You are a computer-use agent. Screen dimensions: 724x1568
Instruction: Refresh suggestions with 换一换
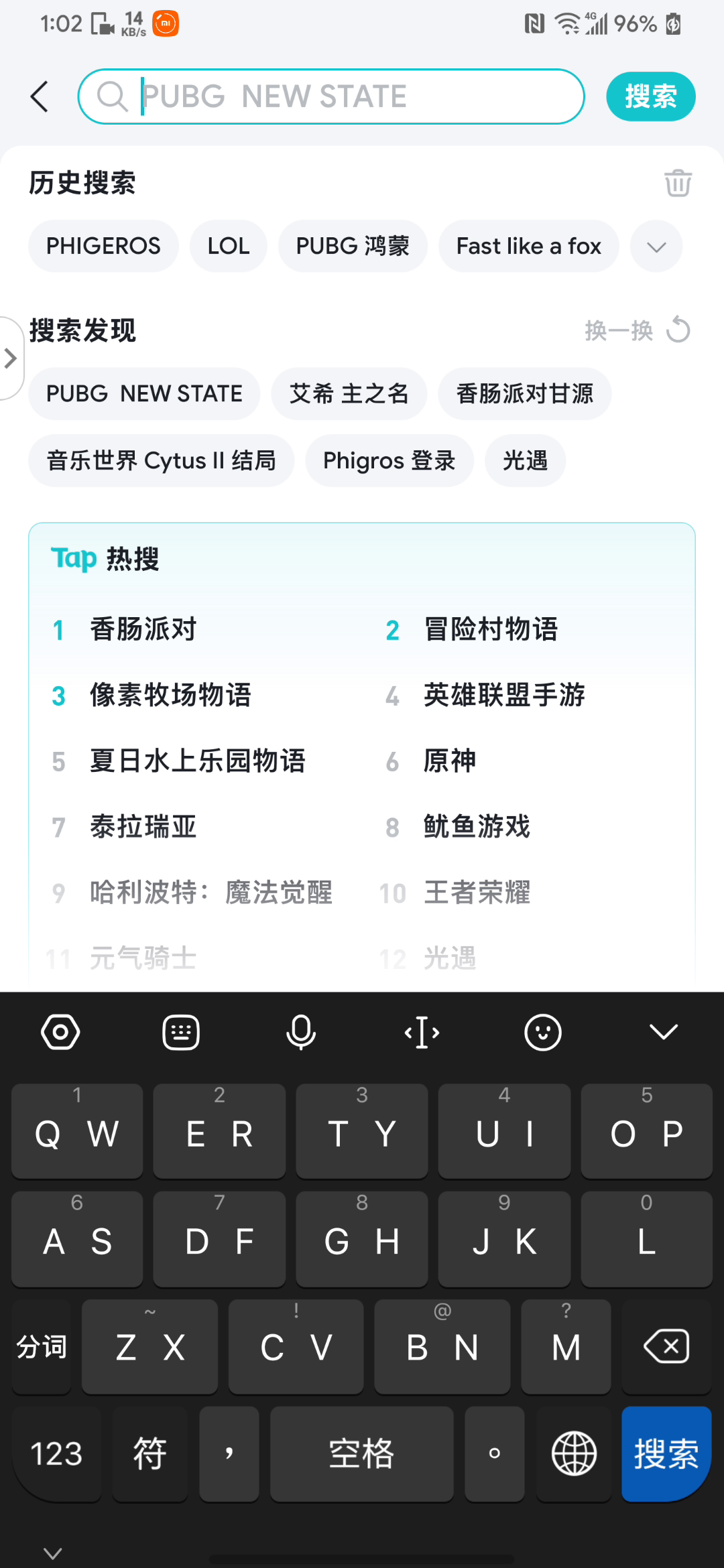pos(637,330)
